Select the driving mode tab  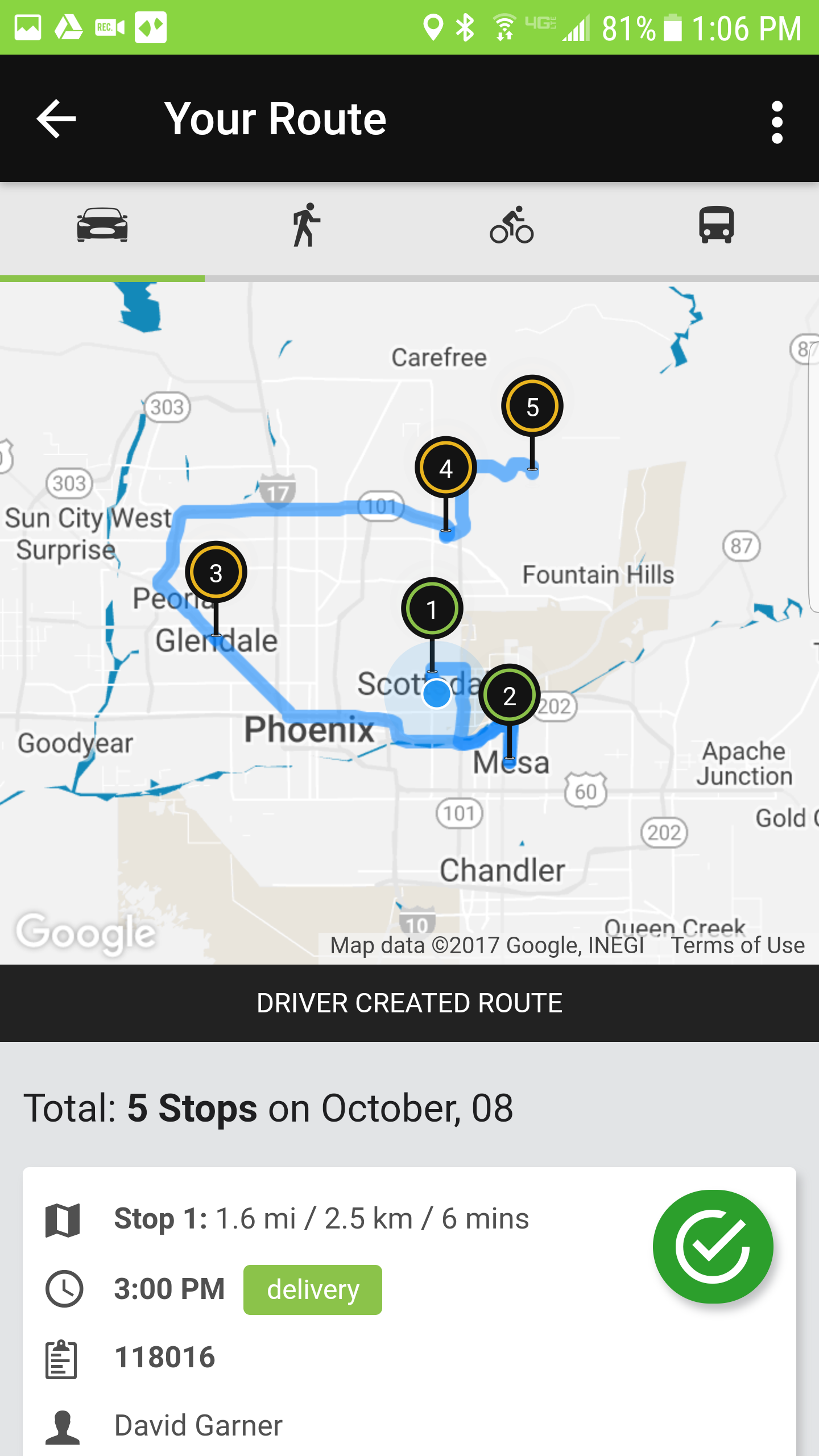(102, 226)
